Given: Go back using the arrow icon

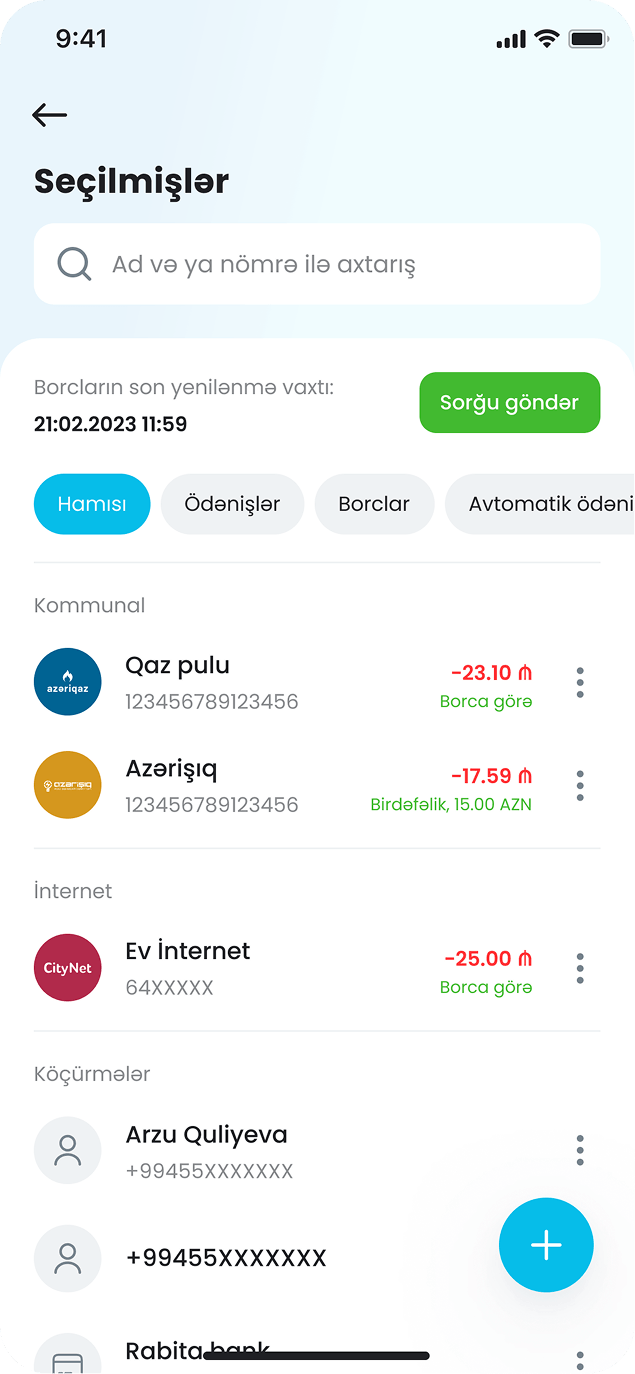Looking at the screenshot, I should (49, 115).
